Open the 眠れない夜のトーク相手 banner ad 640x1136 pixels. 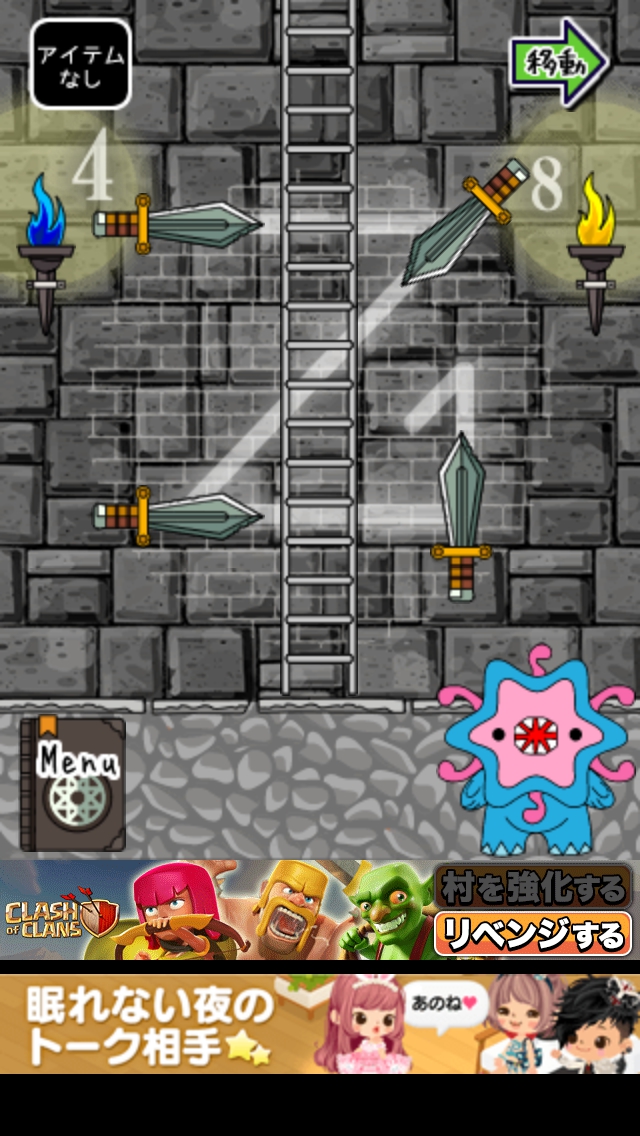pyautogui.click(x=320, y=1024)
